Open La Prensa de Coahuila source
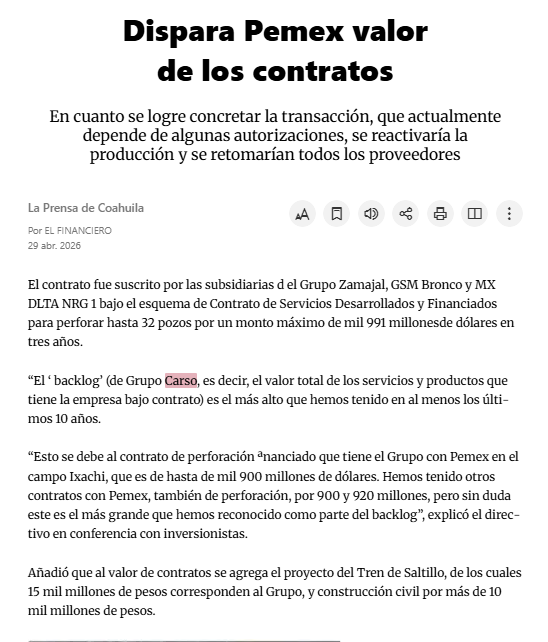 pyautogui.click(x=86, y=208)
